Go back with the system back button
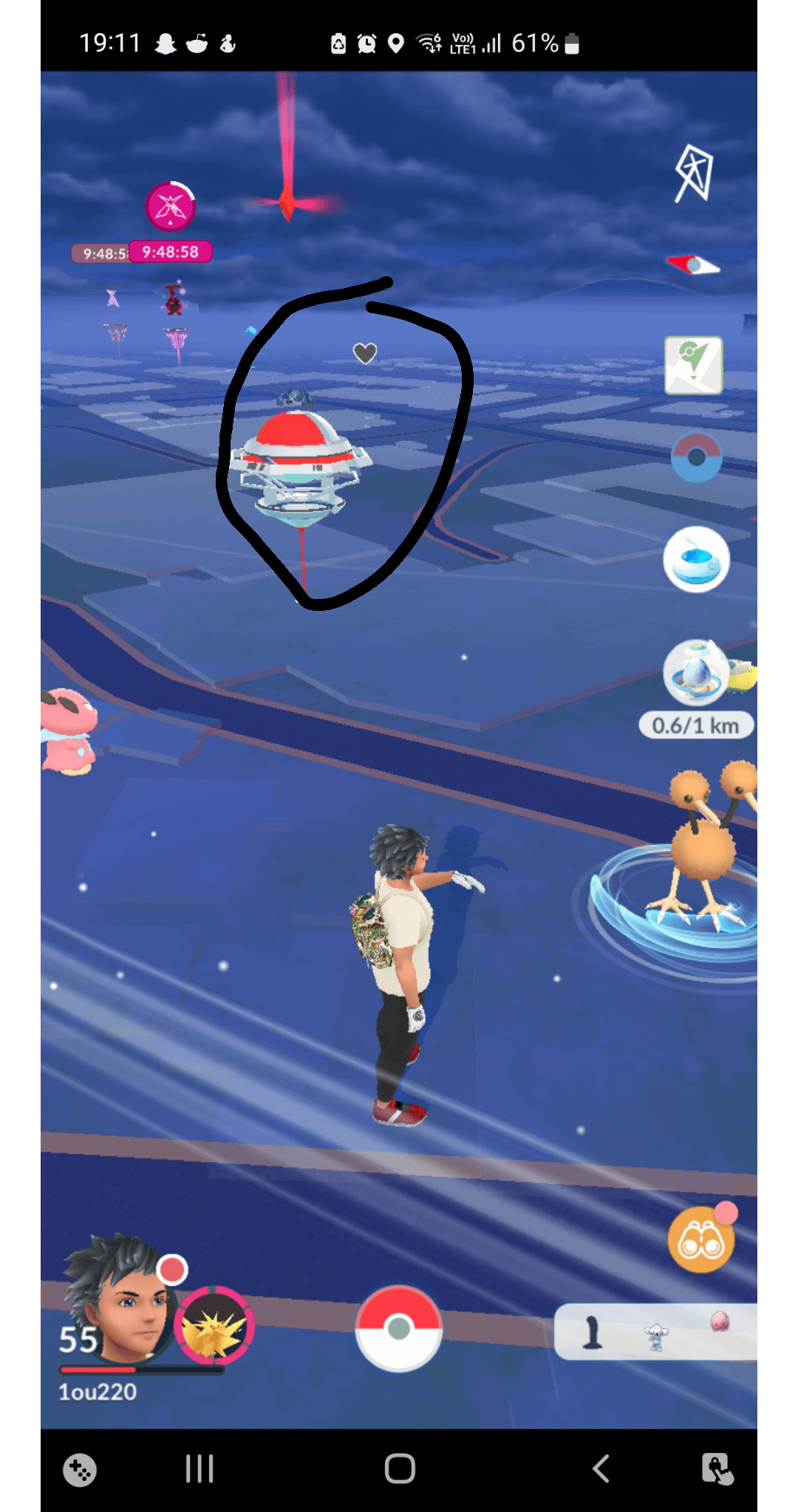Screen dimensions: 798x1512 point(601,1468)
